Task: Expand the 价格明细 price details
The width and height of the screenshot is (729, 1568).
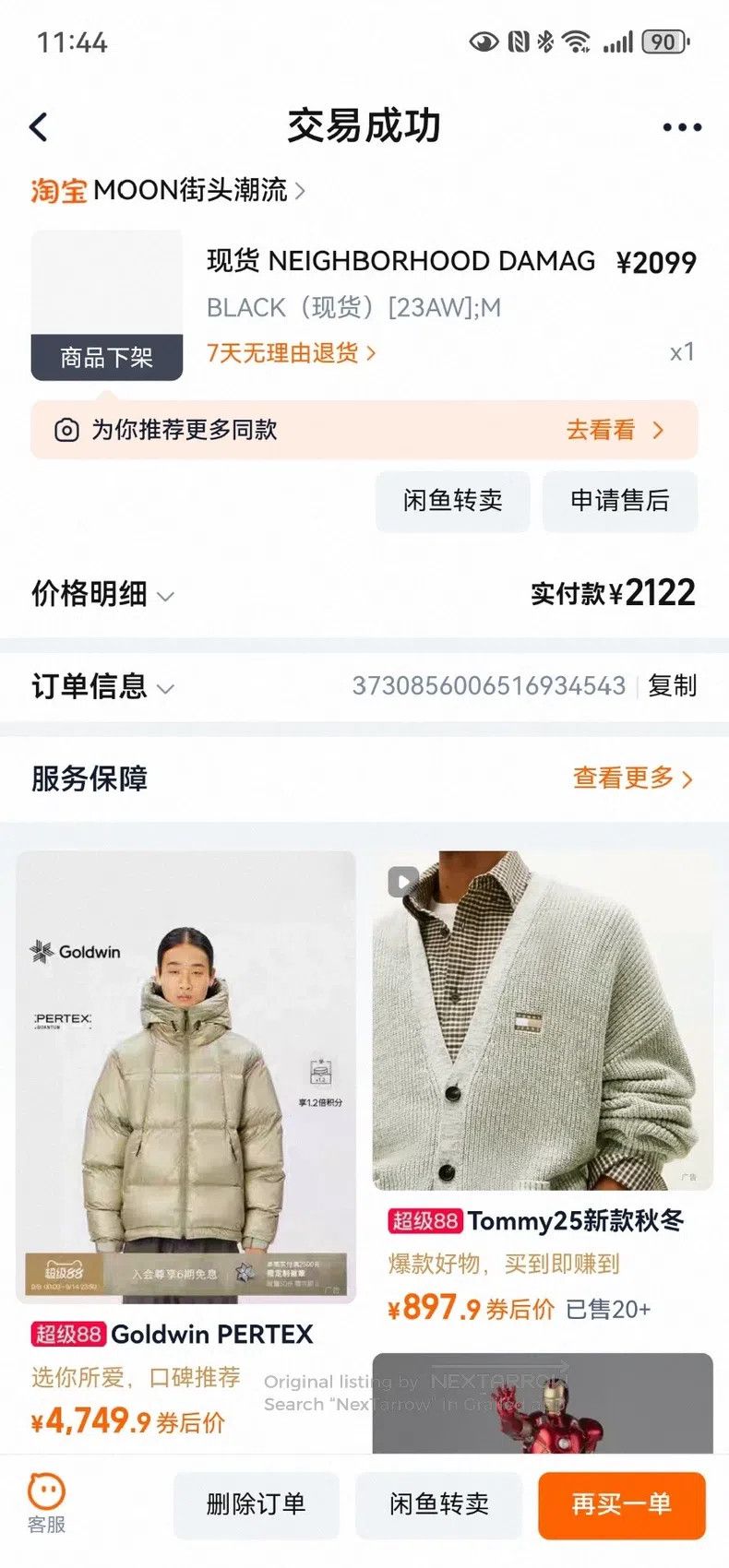Action: click(102, 594)
